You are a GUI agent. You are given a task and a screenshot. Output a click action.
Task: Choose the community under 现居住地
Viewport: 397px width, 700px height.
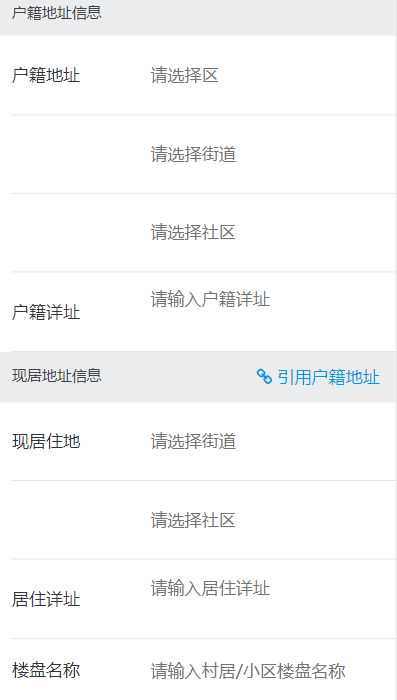pyautogui.click(x=270, y=520)
